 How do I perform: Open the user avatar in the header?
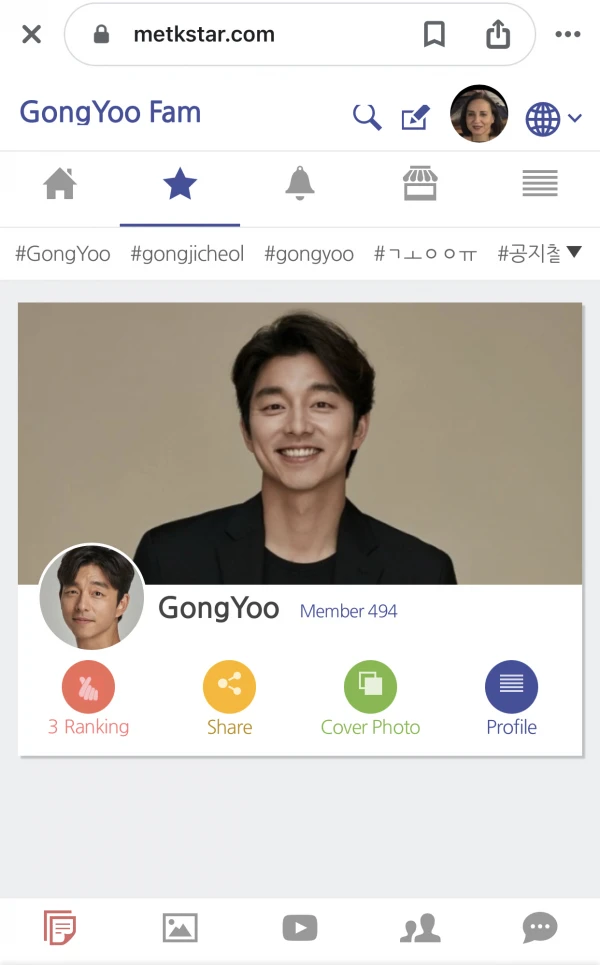[x=479, y=114]
